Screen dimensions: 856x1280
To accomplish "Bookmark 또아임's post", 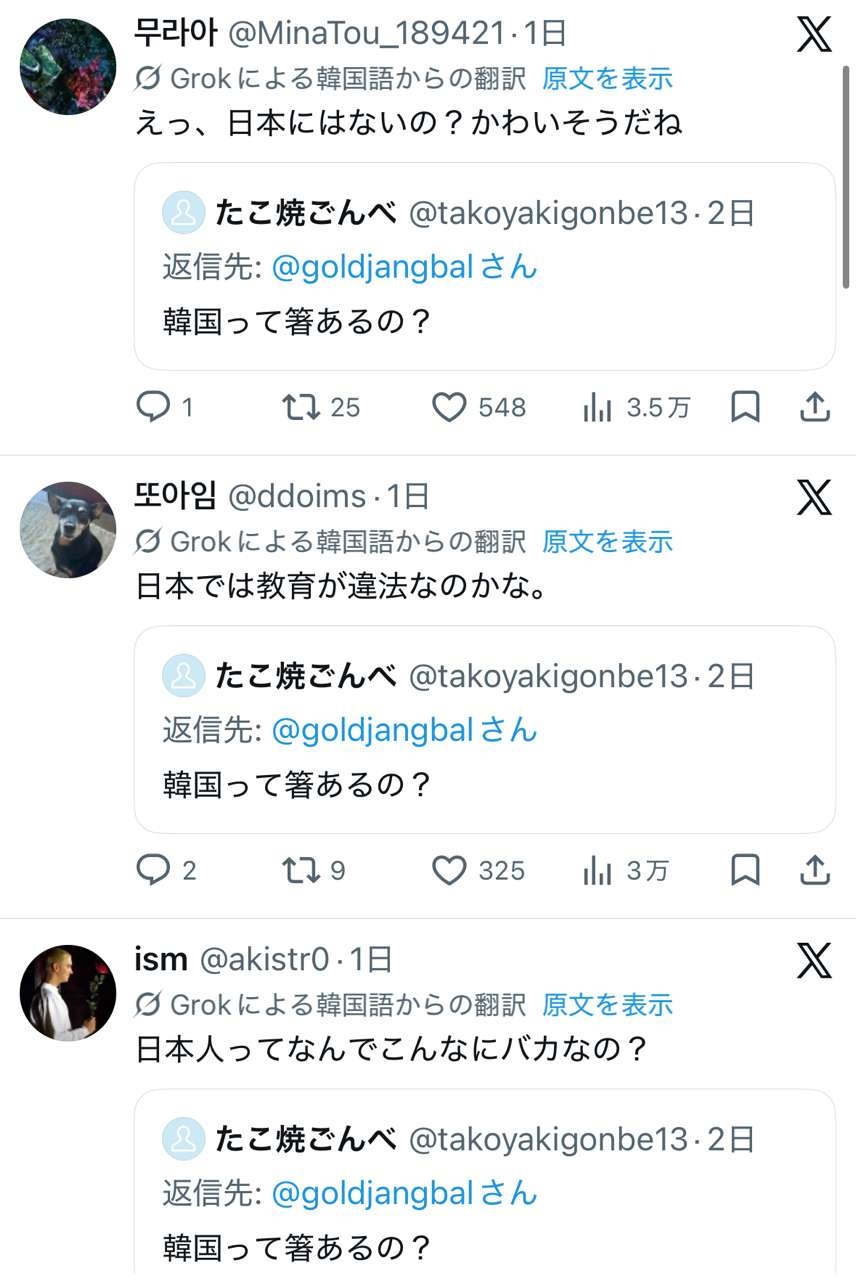I will [745, 870].
